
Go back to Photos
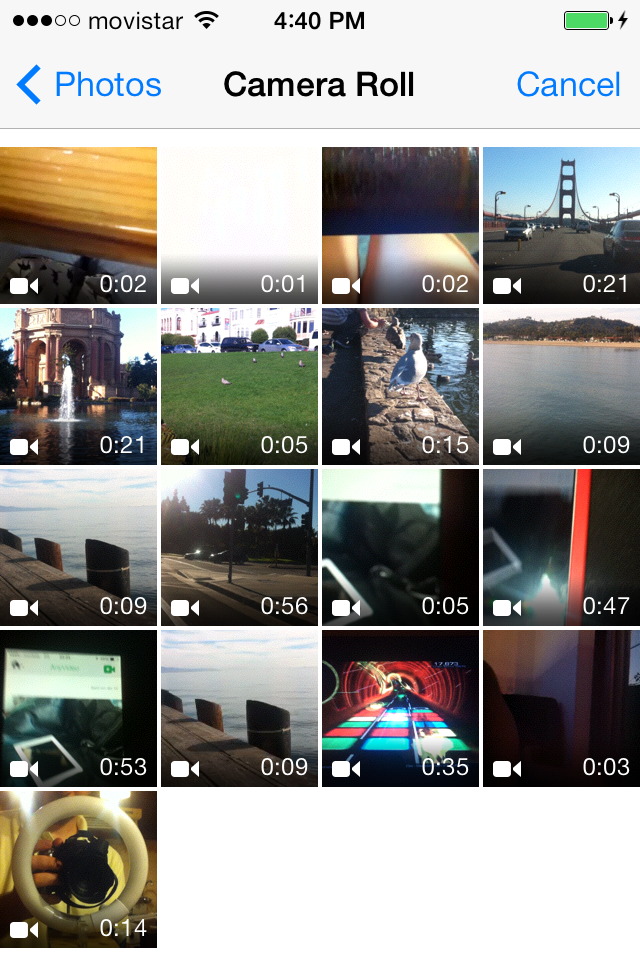tap(89, 84)
